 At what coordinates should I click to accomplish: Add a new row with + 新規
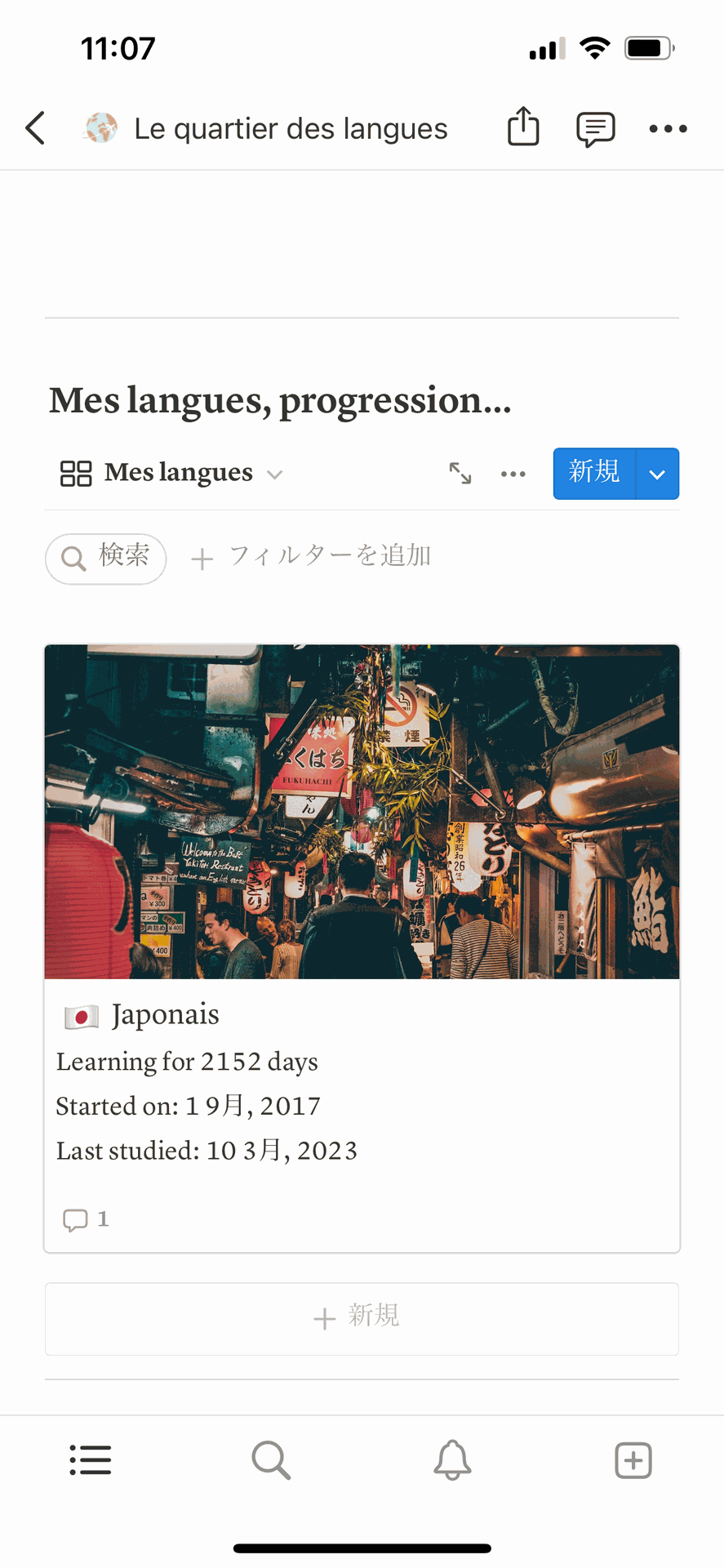(362, 1317)
